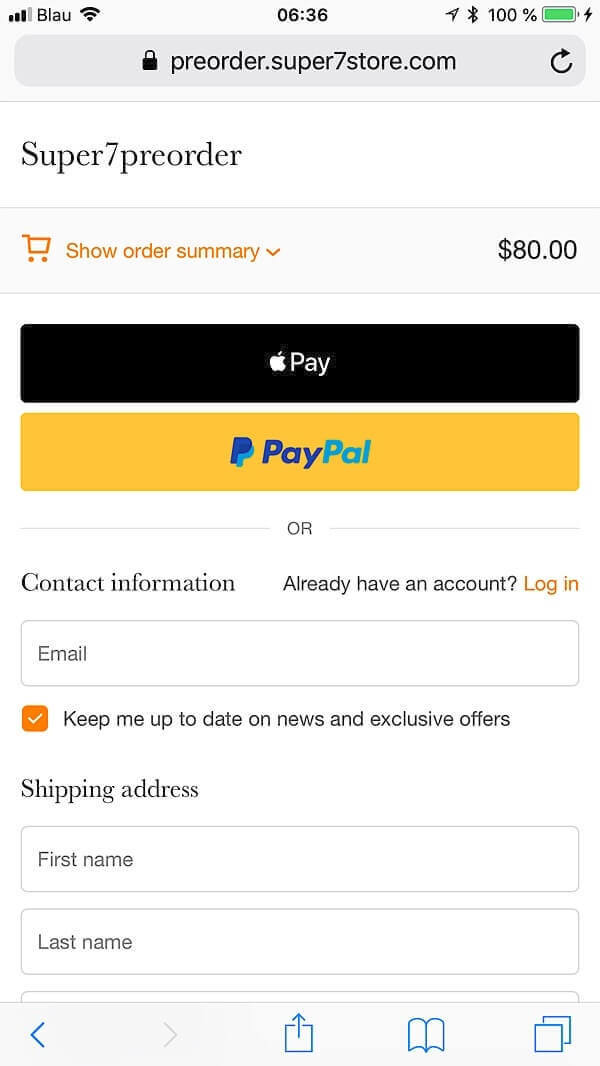600x1066 pixels.
Task: Select the First name field
Action: click(300, 859)
